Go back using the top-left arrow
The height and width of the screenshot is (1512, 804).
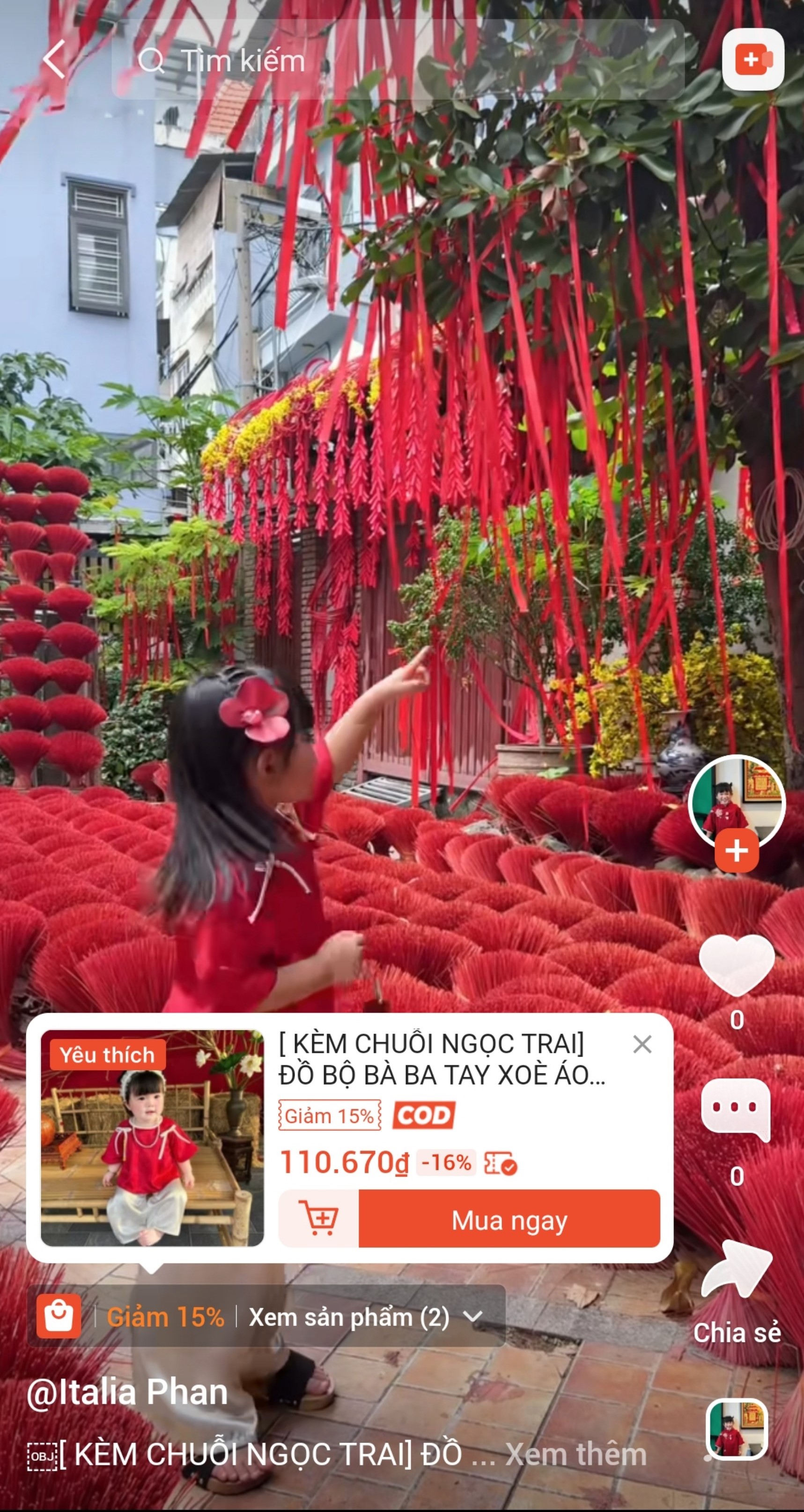54,60
